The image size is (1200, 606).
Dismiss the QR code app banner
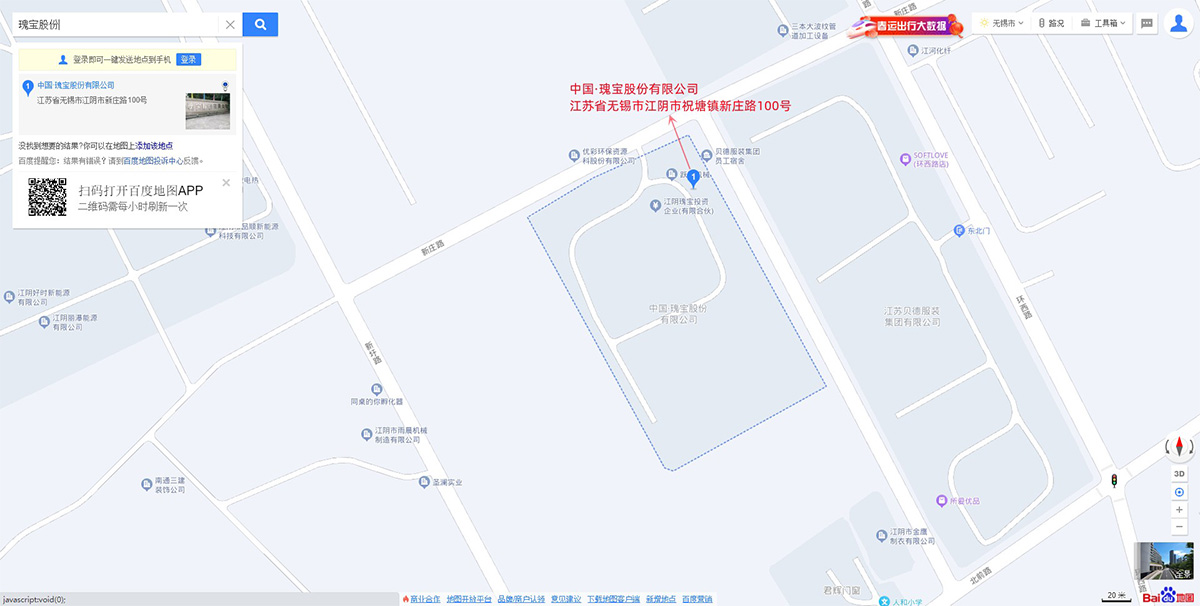pos(226,182)
